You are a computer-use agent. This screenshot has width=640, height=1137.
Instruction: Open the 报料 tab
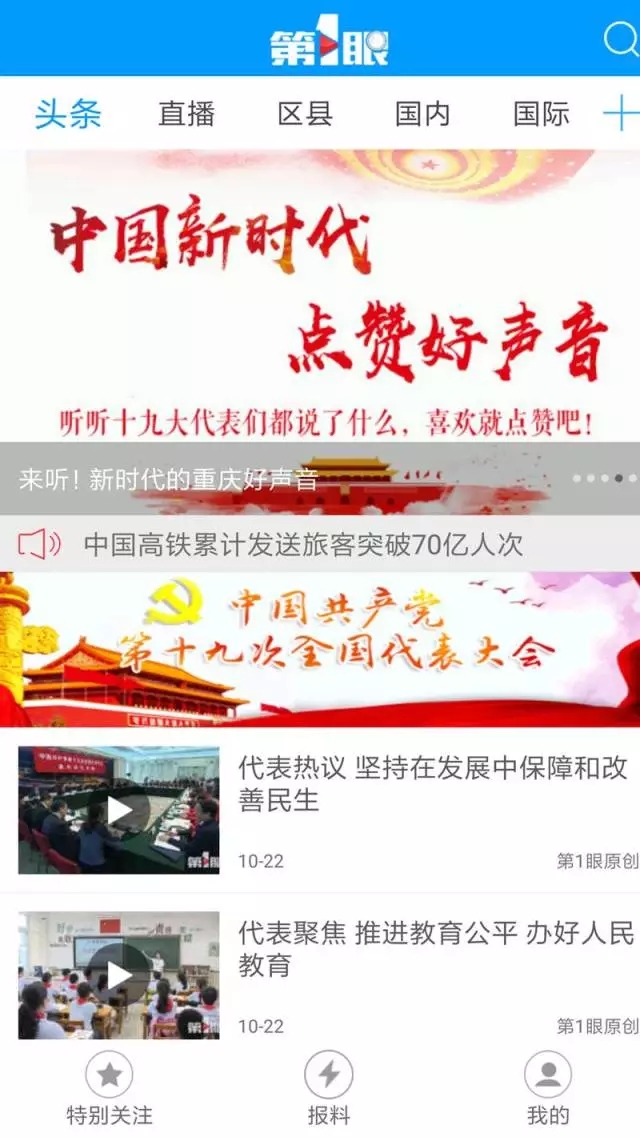tap(328, 1089)
